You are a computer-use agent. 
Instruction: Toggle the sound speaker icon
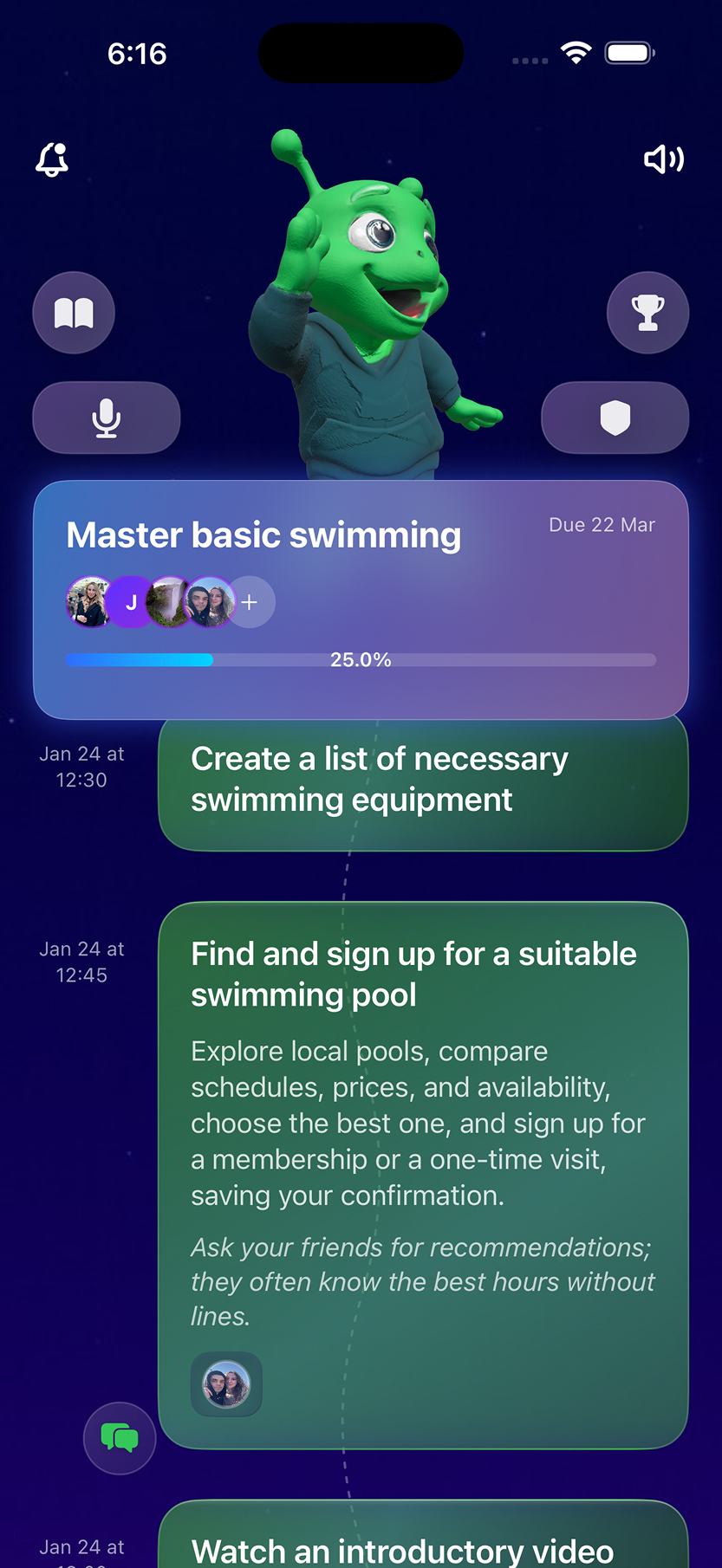(x=664, y=159)
